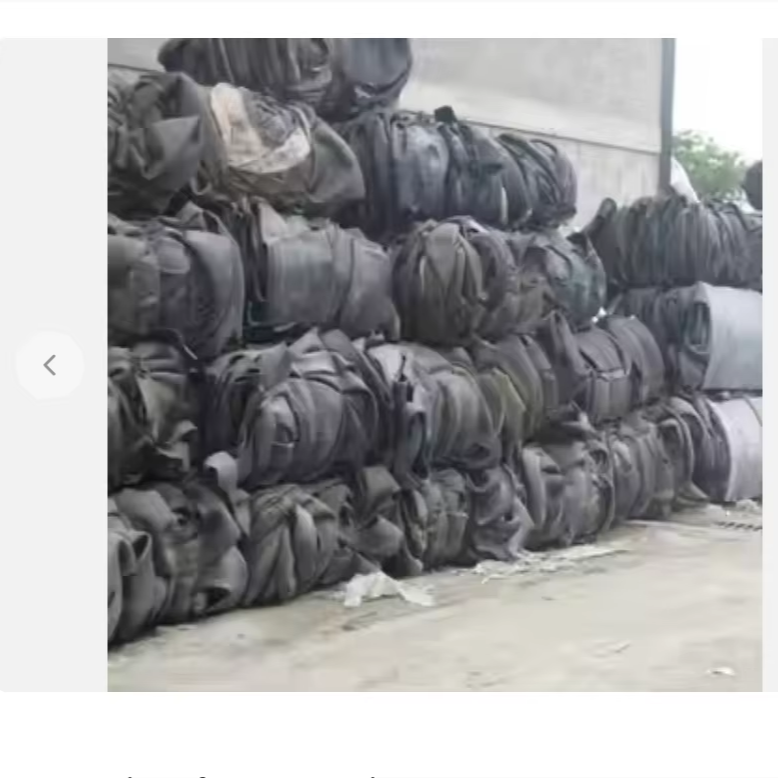Open the baled rubber scrap photo

click(435, 365)
